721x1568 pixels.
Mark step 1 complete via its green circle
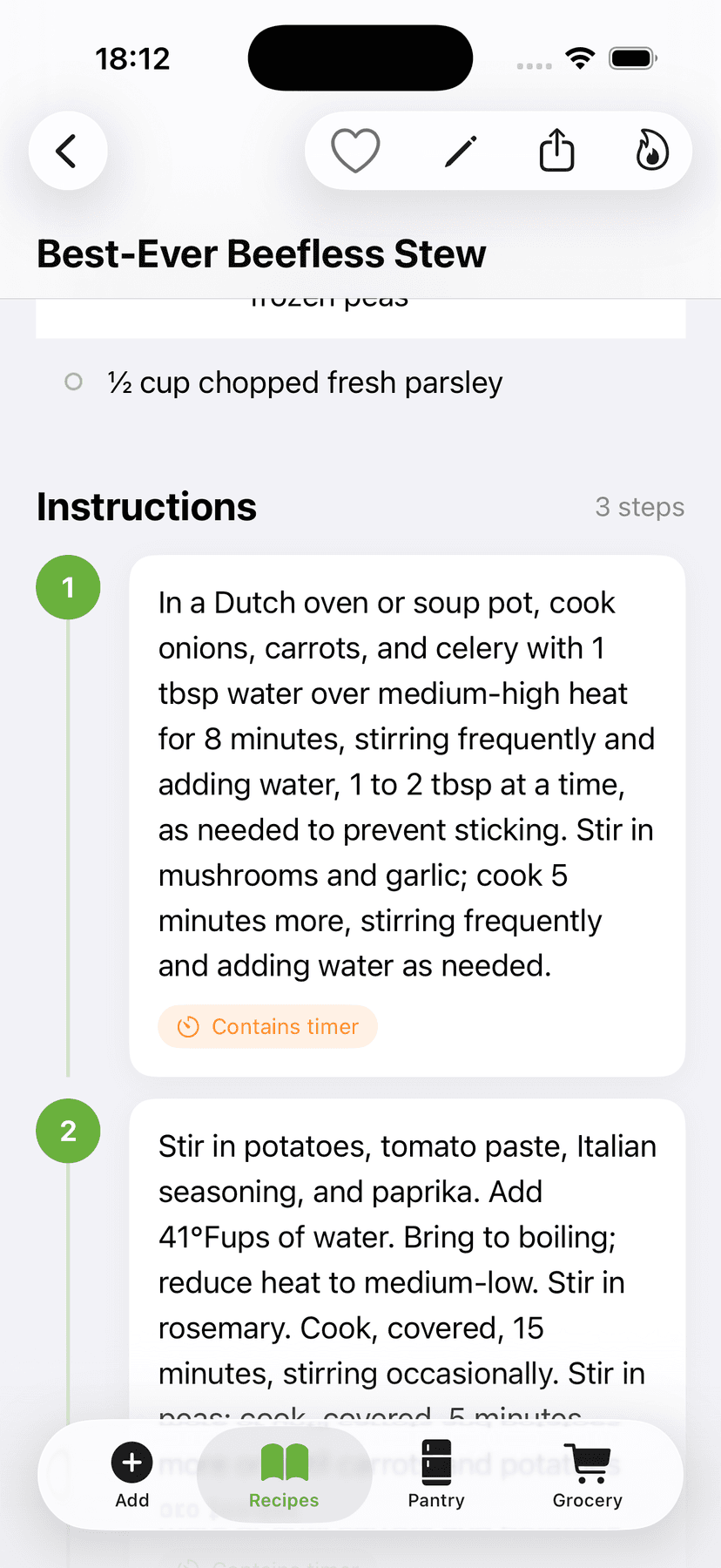(68, 587)
